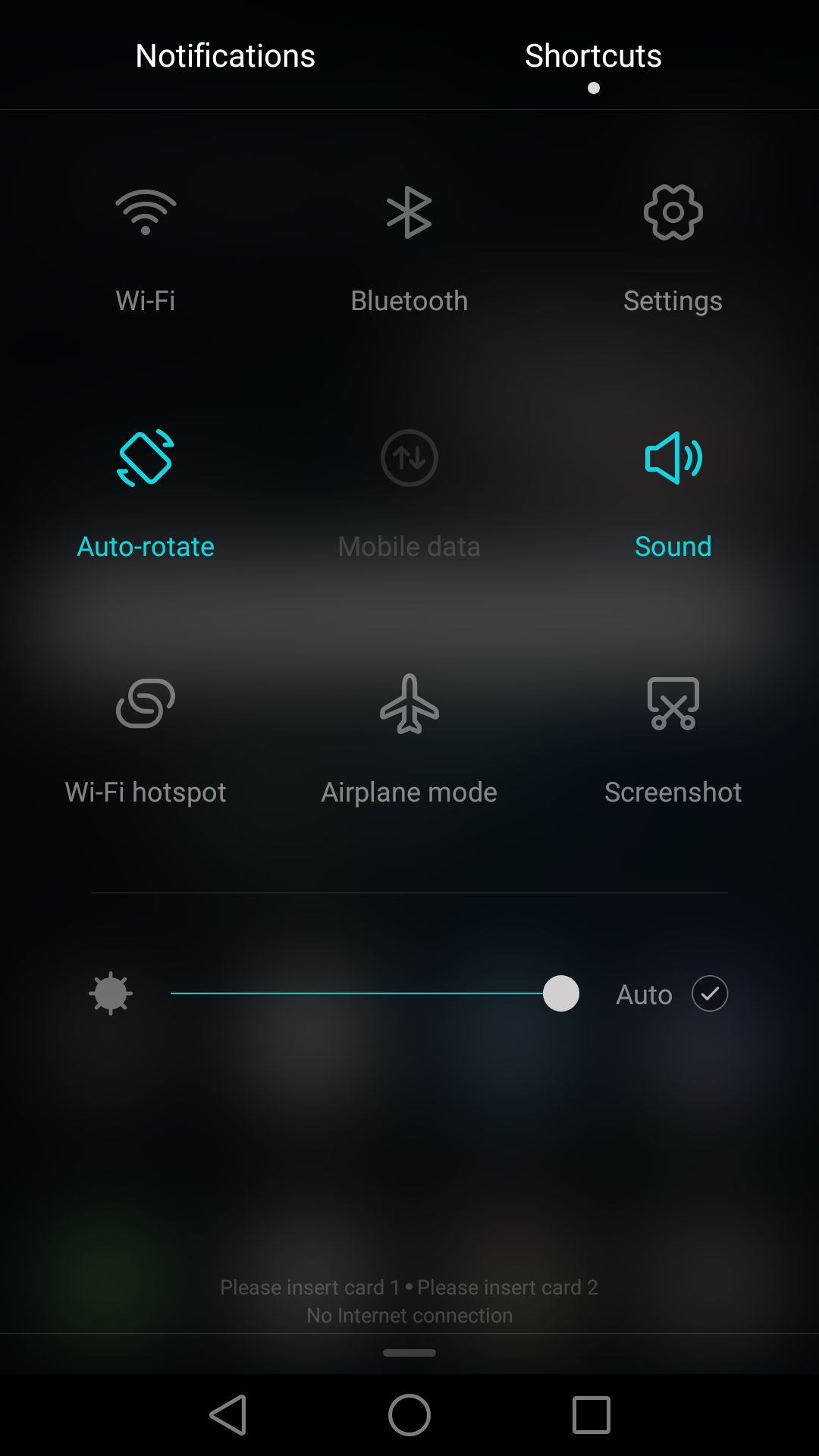Switch to the Notifications tab
The width and height of the screenshot is (819, 1456).
click(x=225, y=56)
